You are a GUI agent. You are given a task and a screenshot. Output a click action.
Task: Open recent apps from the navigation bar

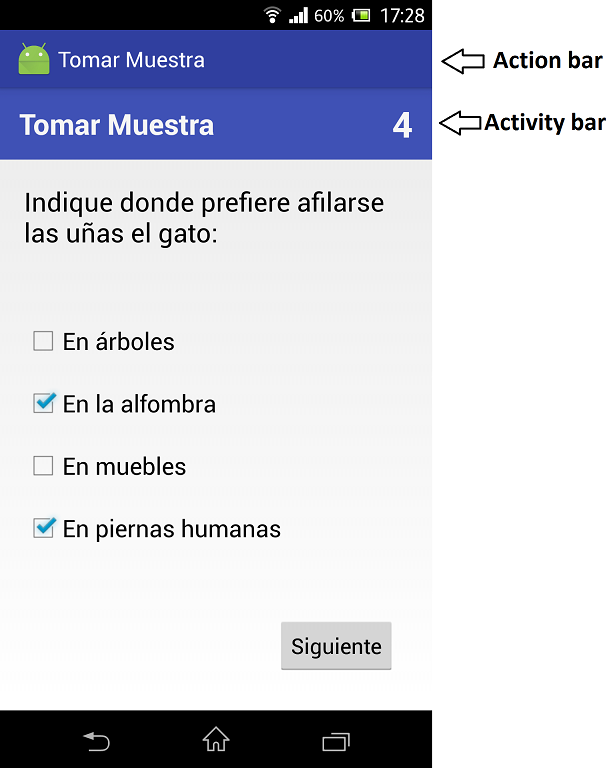[x=336, y=742]
